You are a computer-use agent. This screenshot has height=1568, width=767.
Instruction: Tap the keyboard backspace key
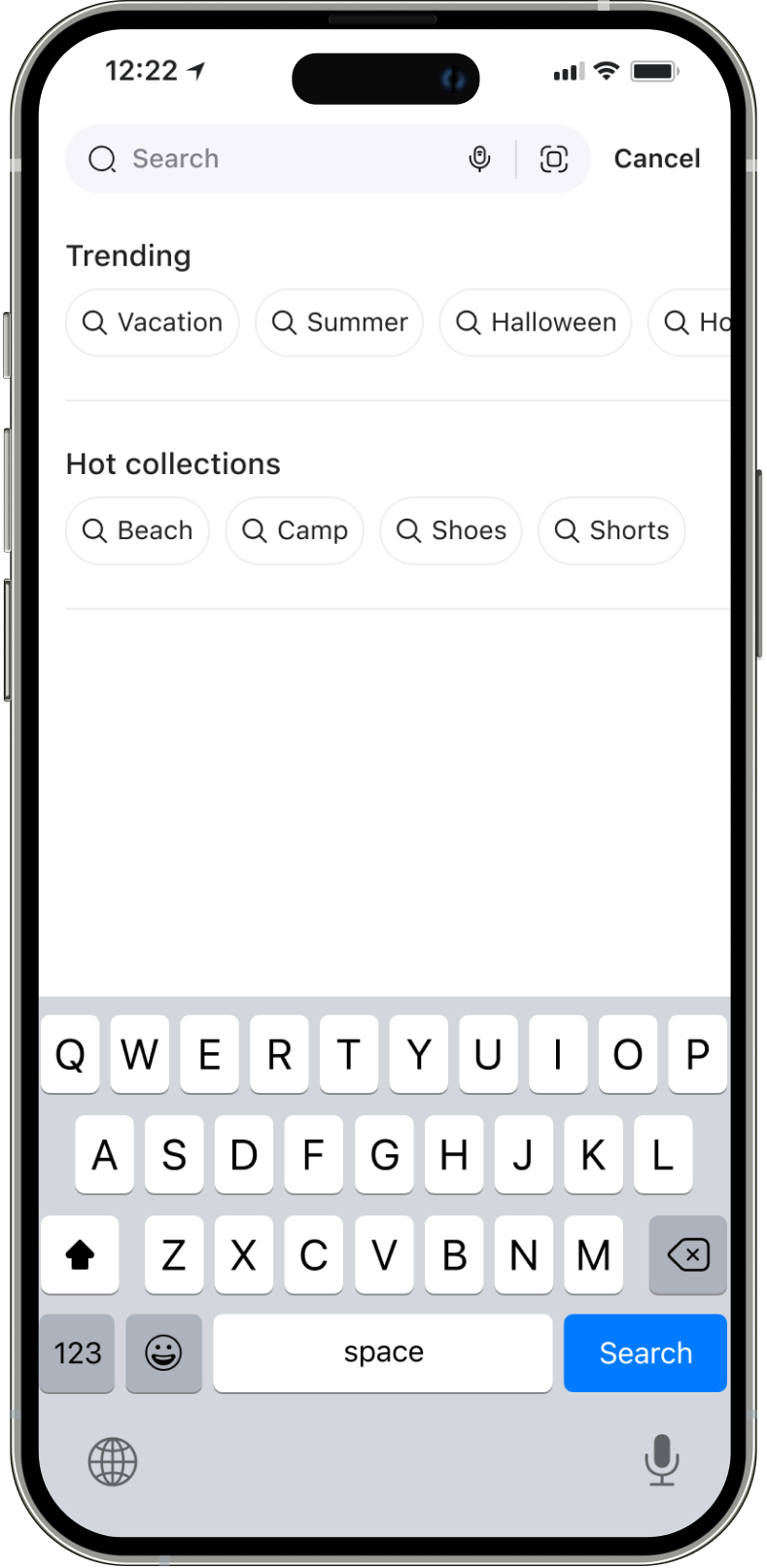click(687, 1255)
